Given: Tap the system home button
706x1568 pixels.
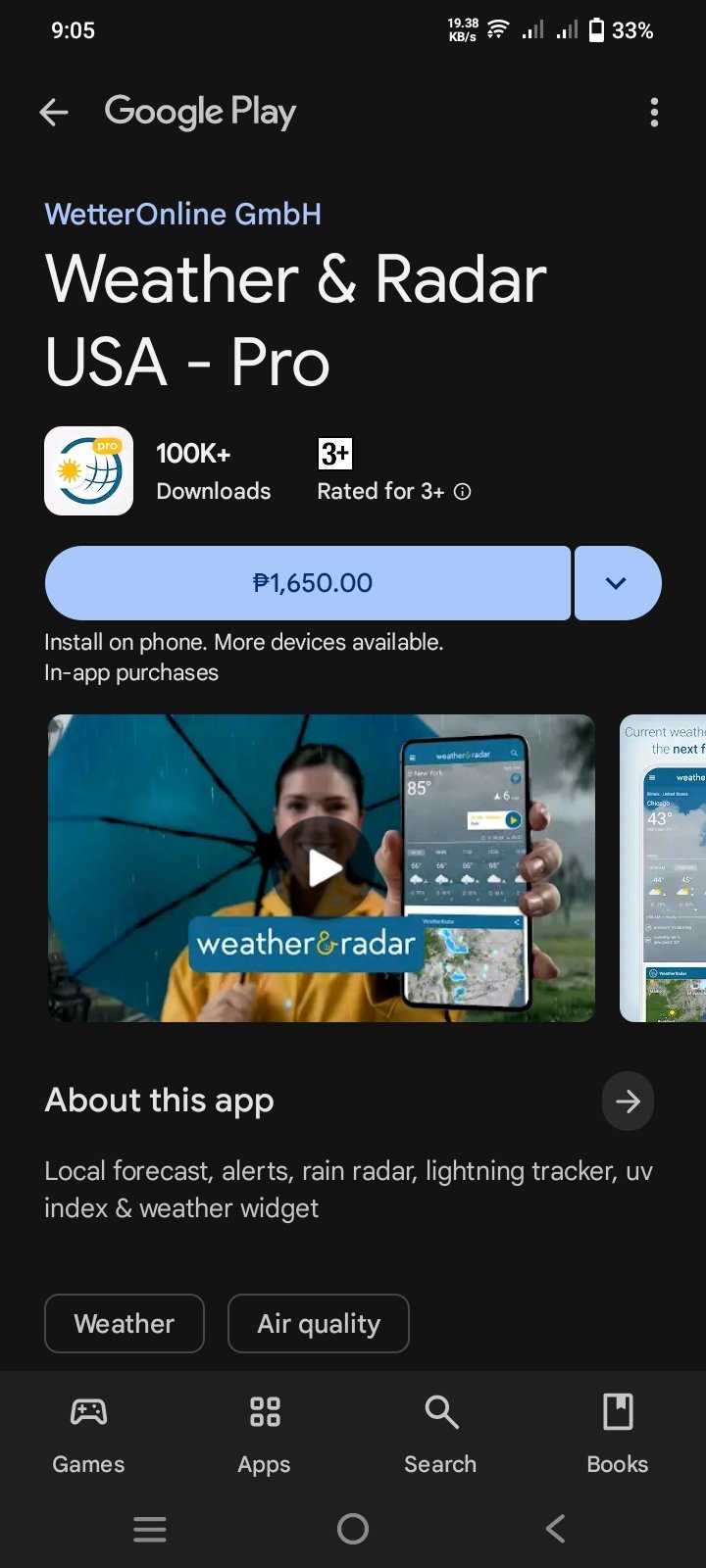Looking at the screenshot, I should click(x=353, y=1529).
